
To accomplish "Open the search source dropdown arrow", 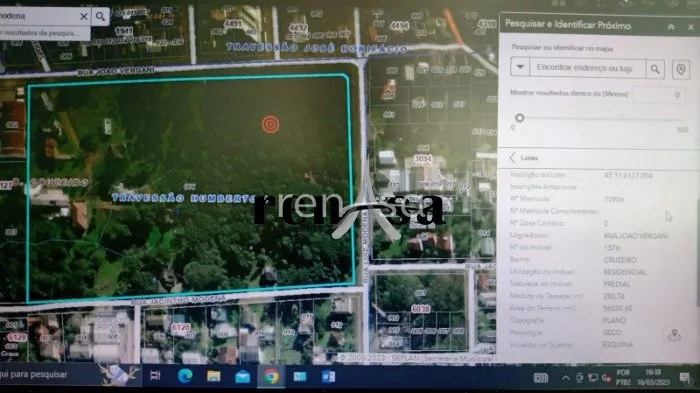I will 520,67.
